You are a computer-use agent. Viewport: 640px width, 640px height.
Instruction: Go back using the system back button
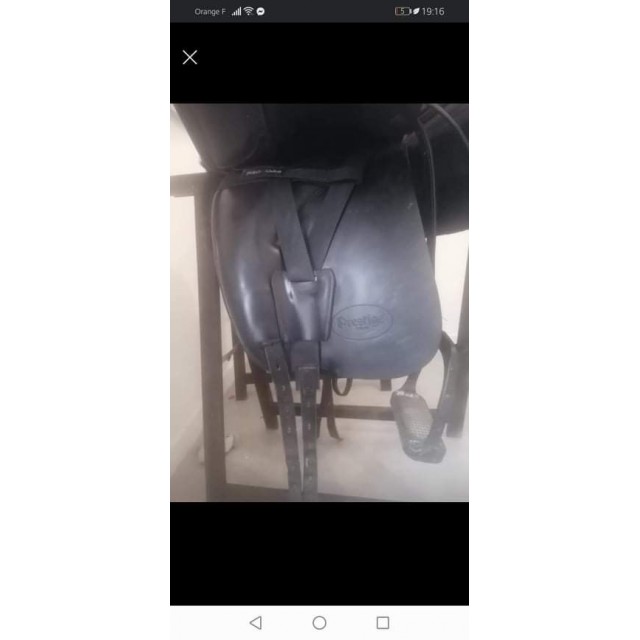255,622
